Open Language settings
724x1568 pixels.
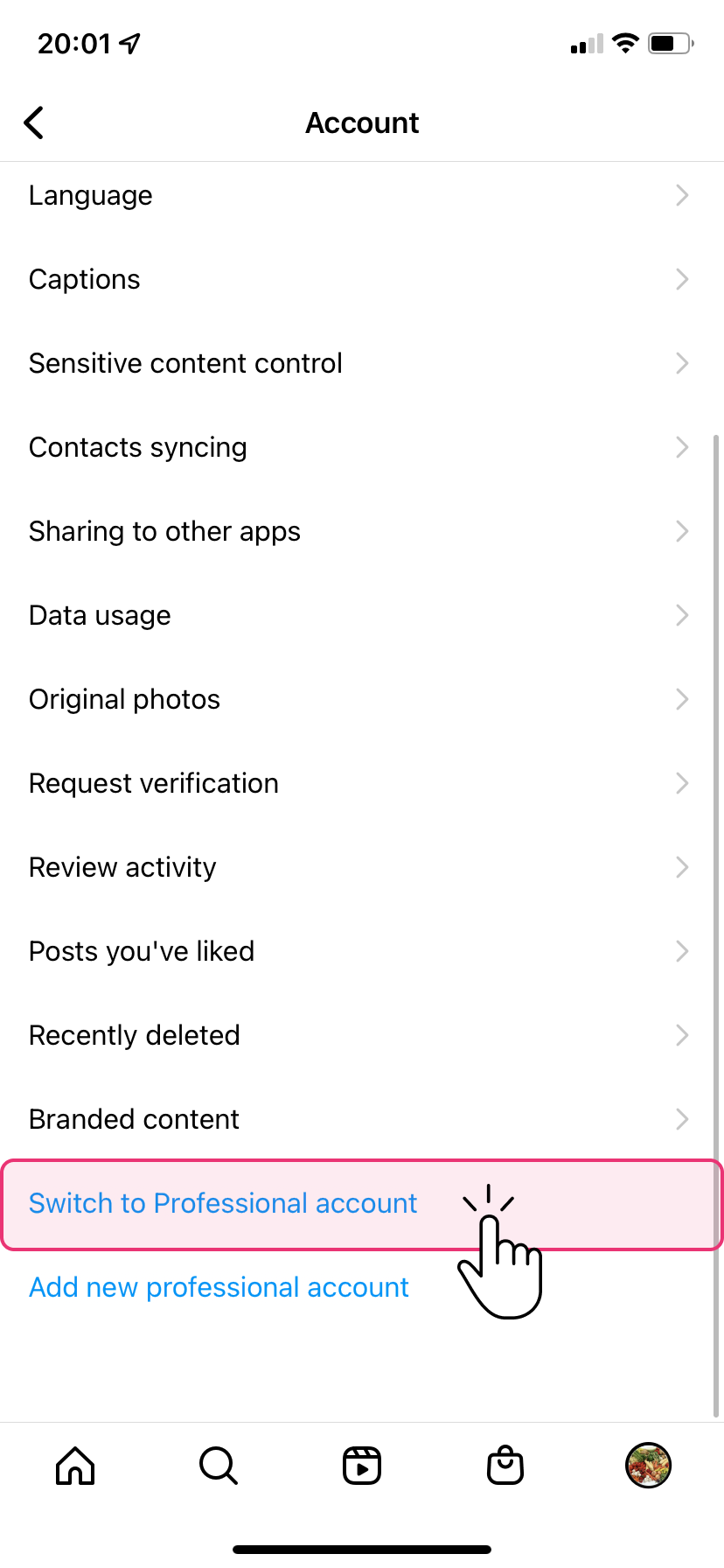362,195
